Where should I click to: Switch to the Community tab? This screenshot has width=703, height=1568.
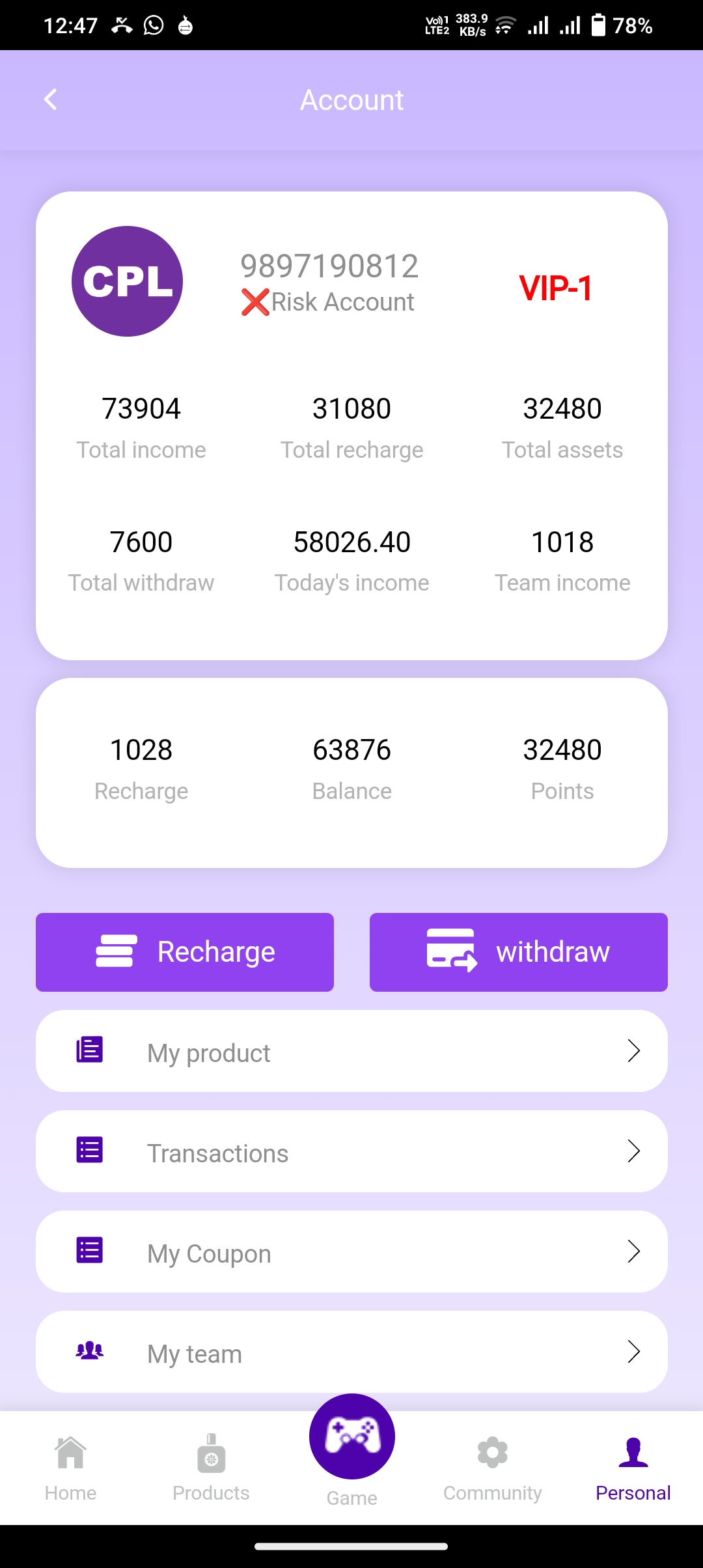pos(492,1465)
